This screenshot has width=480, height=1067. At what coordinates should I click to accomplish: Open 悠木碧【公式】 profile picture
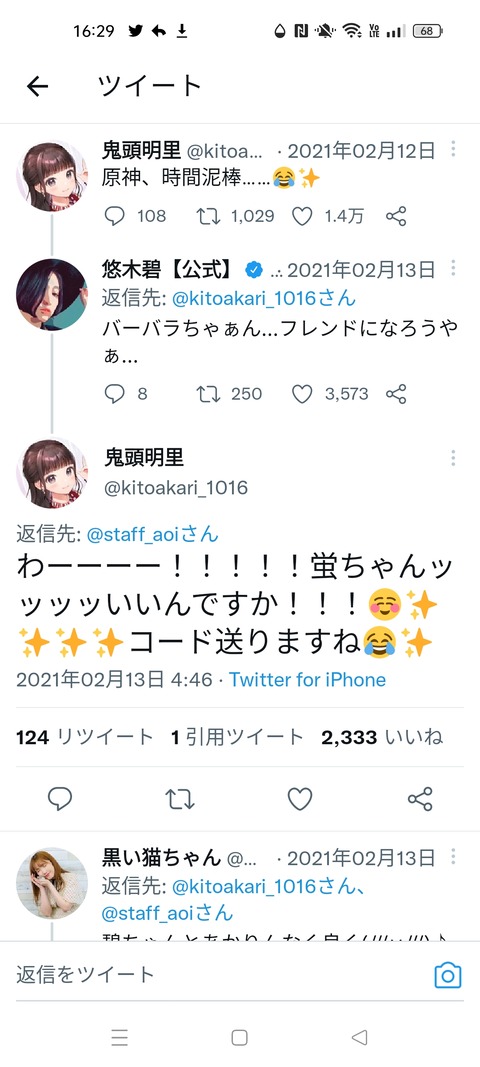pyautogui.click(x=52, y=295)
